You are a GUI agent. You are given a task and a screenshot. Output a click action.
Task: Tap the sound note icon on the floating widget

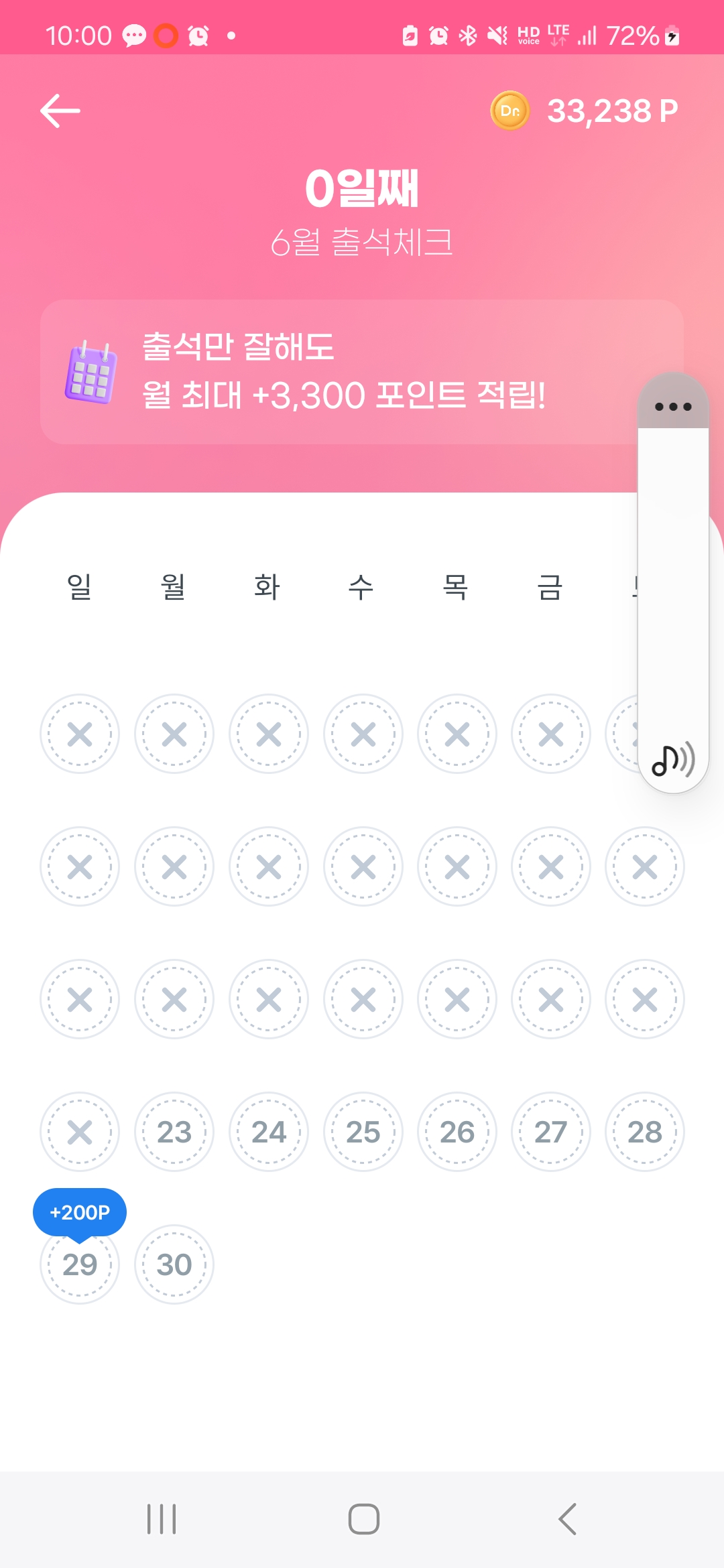pyautogui.click(x=673, y=759)
